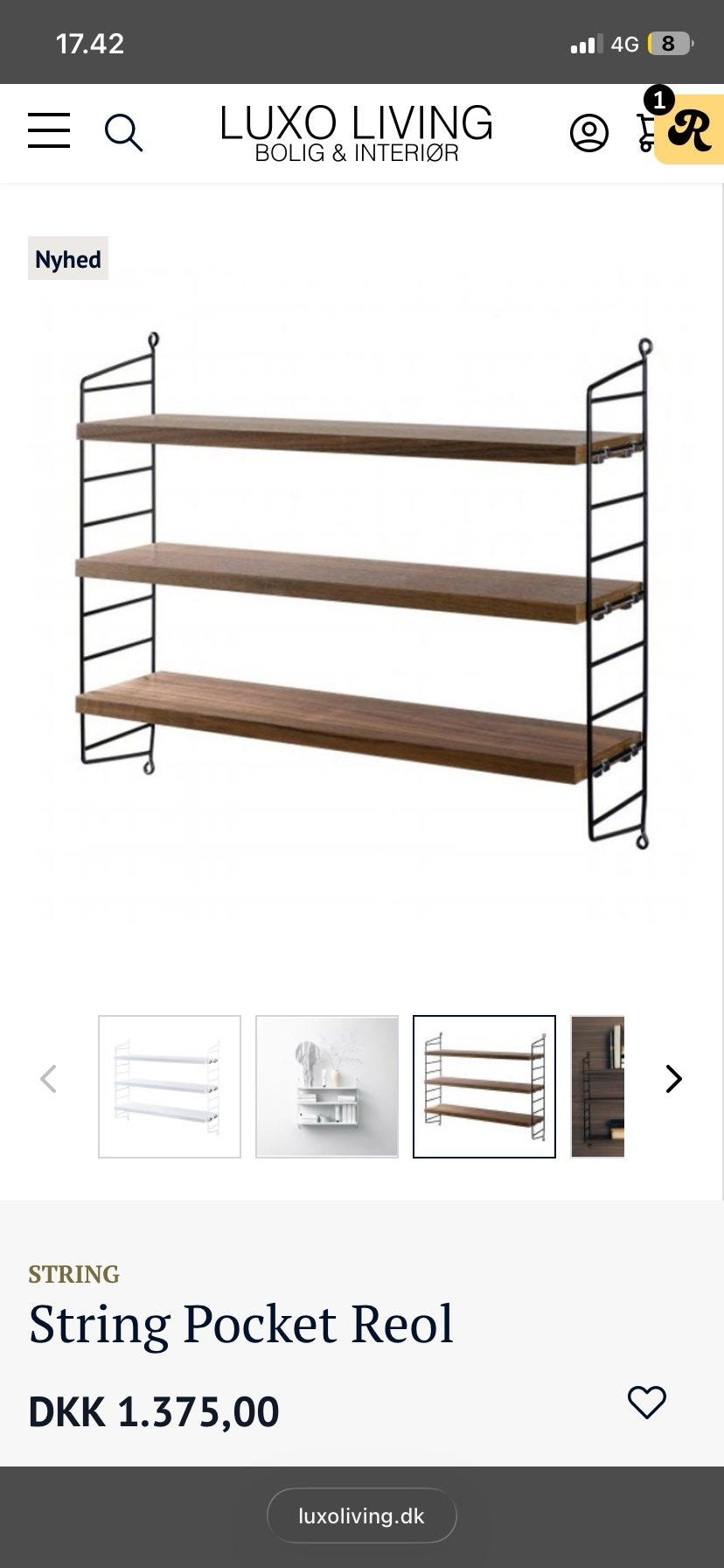Show previous product thumbnails
724x1568 pixels.
tap(49, 1079)
